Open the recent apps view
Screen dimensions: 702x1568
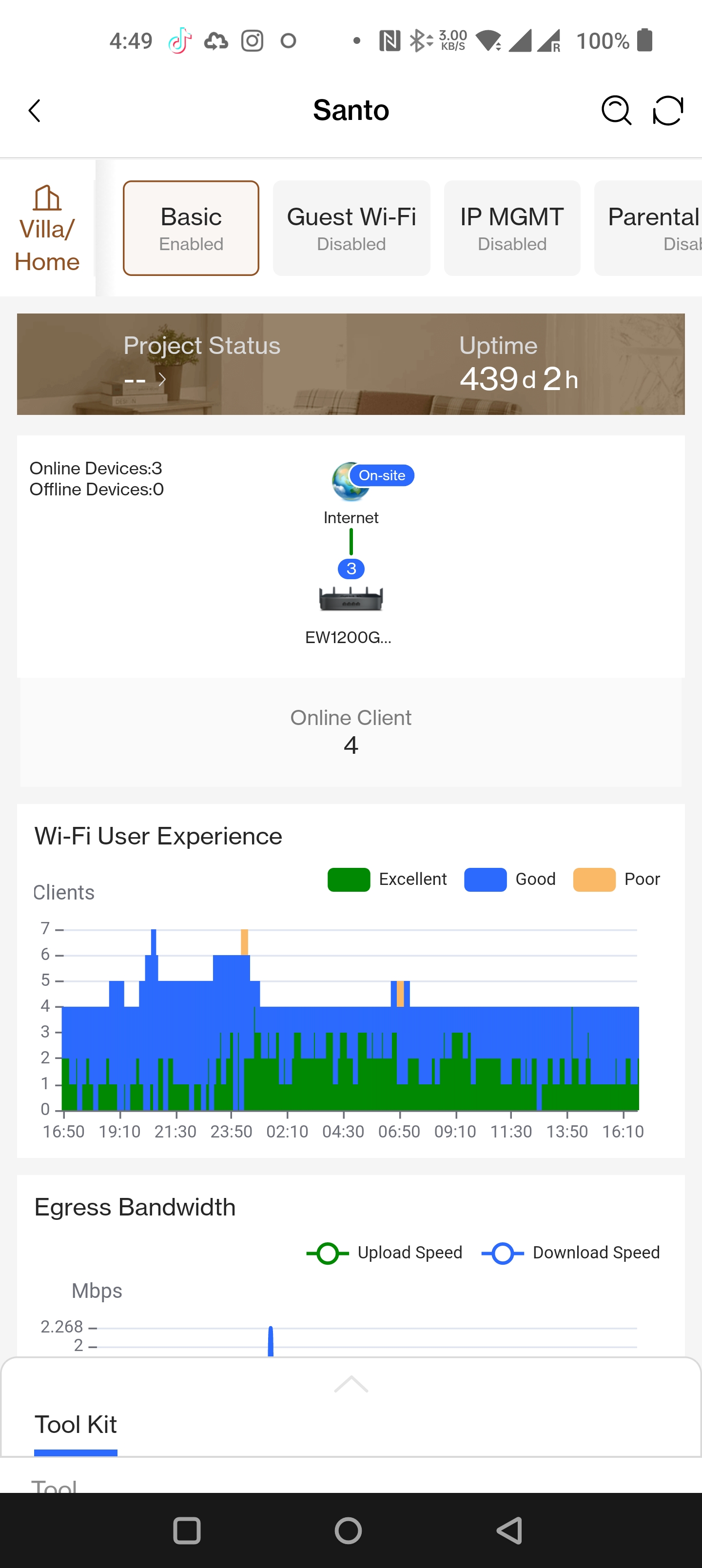tap(187, 1530)
